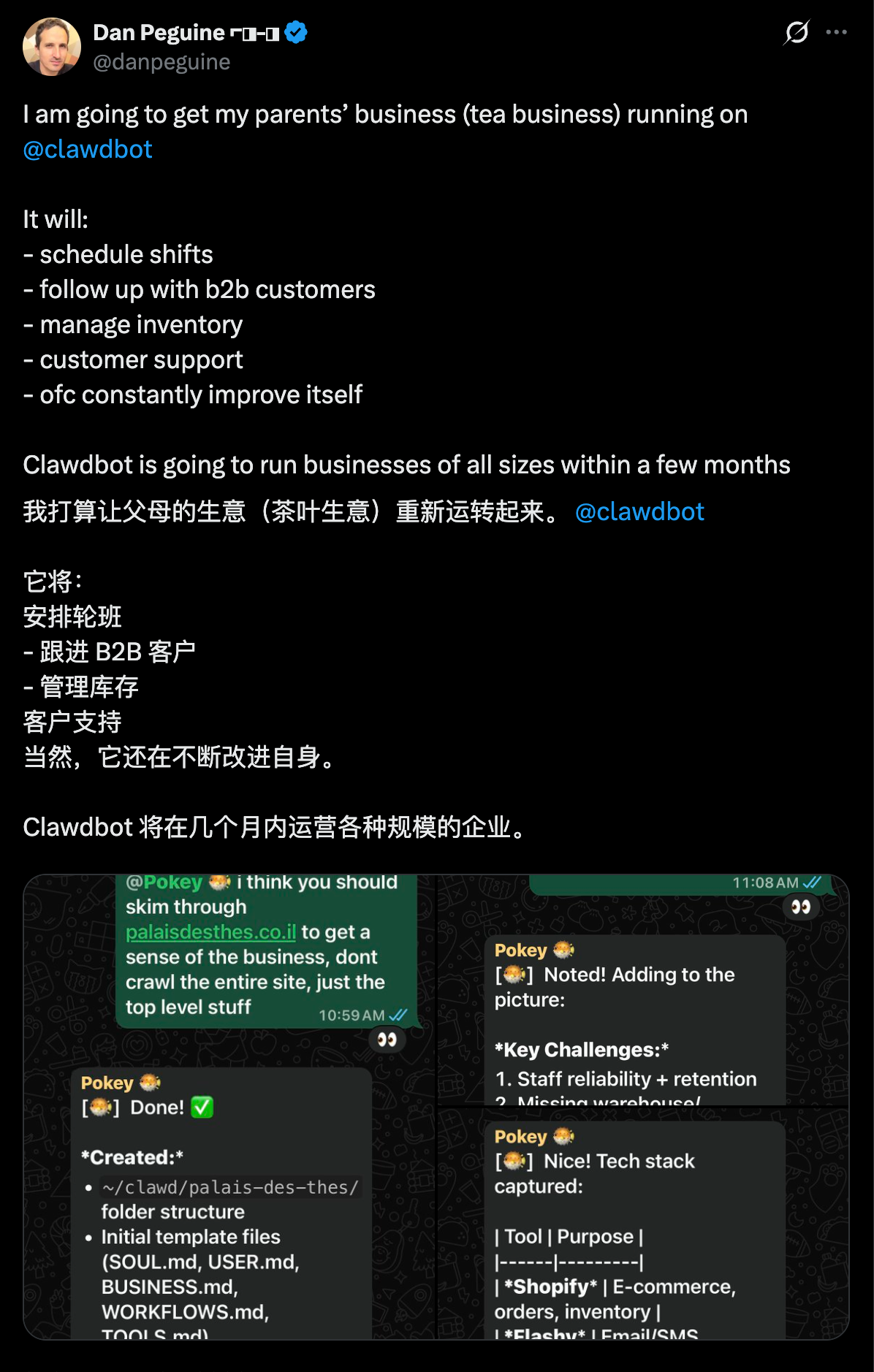
Task: Open the bottom right Tech stack screenshot
Action: click(x=643, y=1224)
